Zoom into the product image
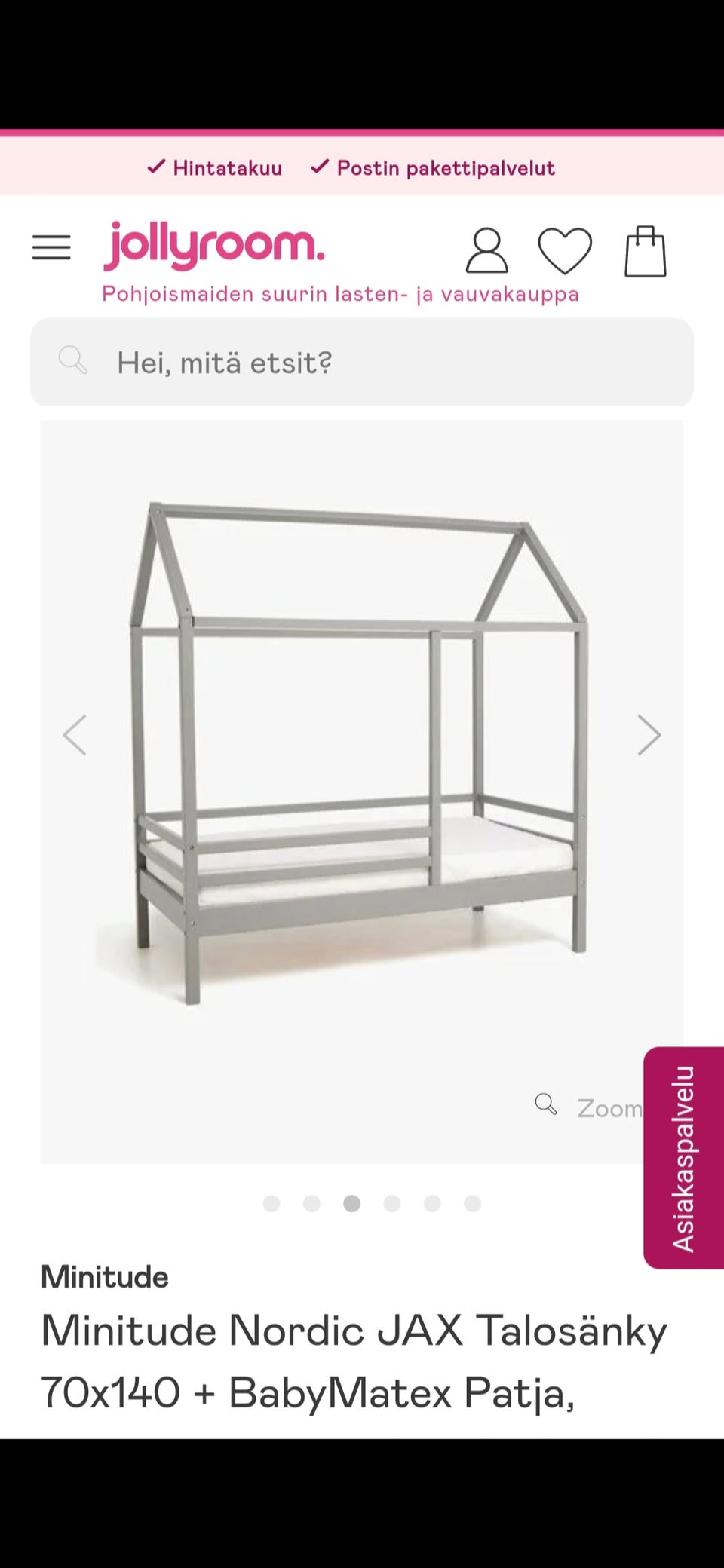Viewport: 724px width, 1568px height. pyautogui.click(x=590, y=1107)
